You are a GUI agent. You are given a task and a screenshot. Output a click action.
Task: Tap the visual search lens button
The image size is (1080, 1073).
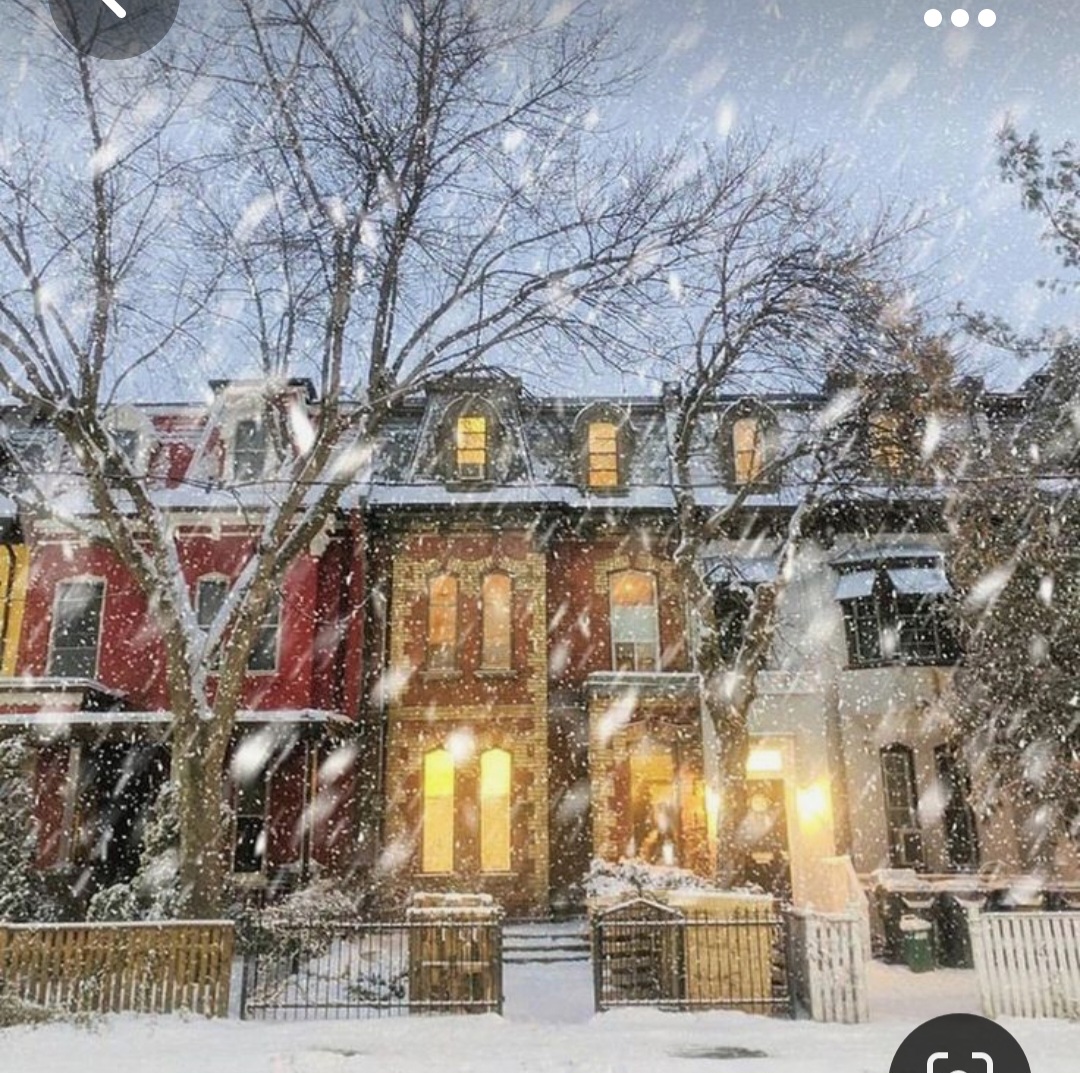(x=959, y=1048)
